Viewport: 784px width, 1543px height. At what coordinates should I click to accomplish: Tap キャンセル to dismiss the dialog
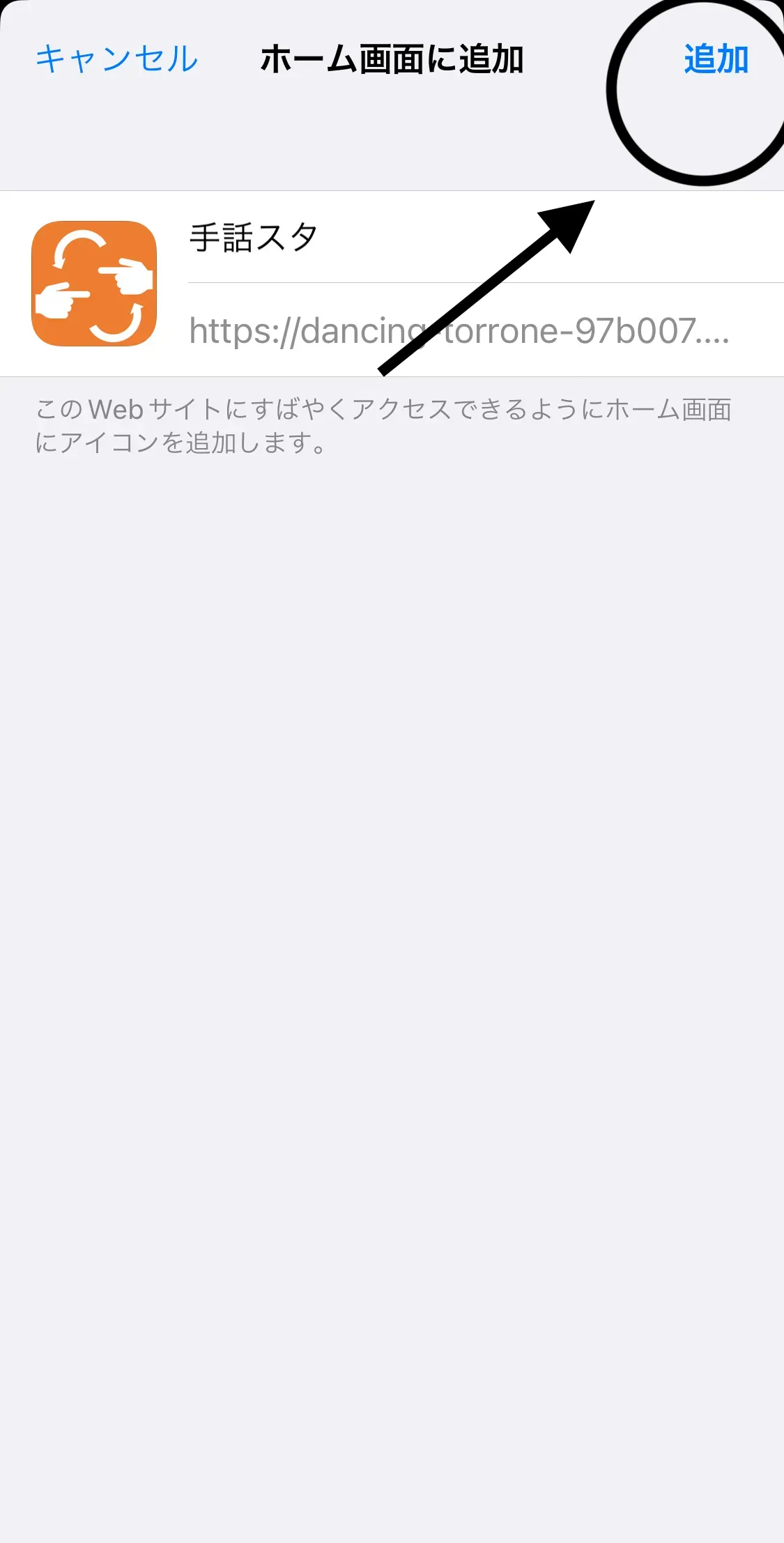(x=116, y=59)
